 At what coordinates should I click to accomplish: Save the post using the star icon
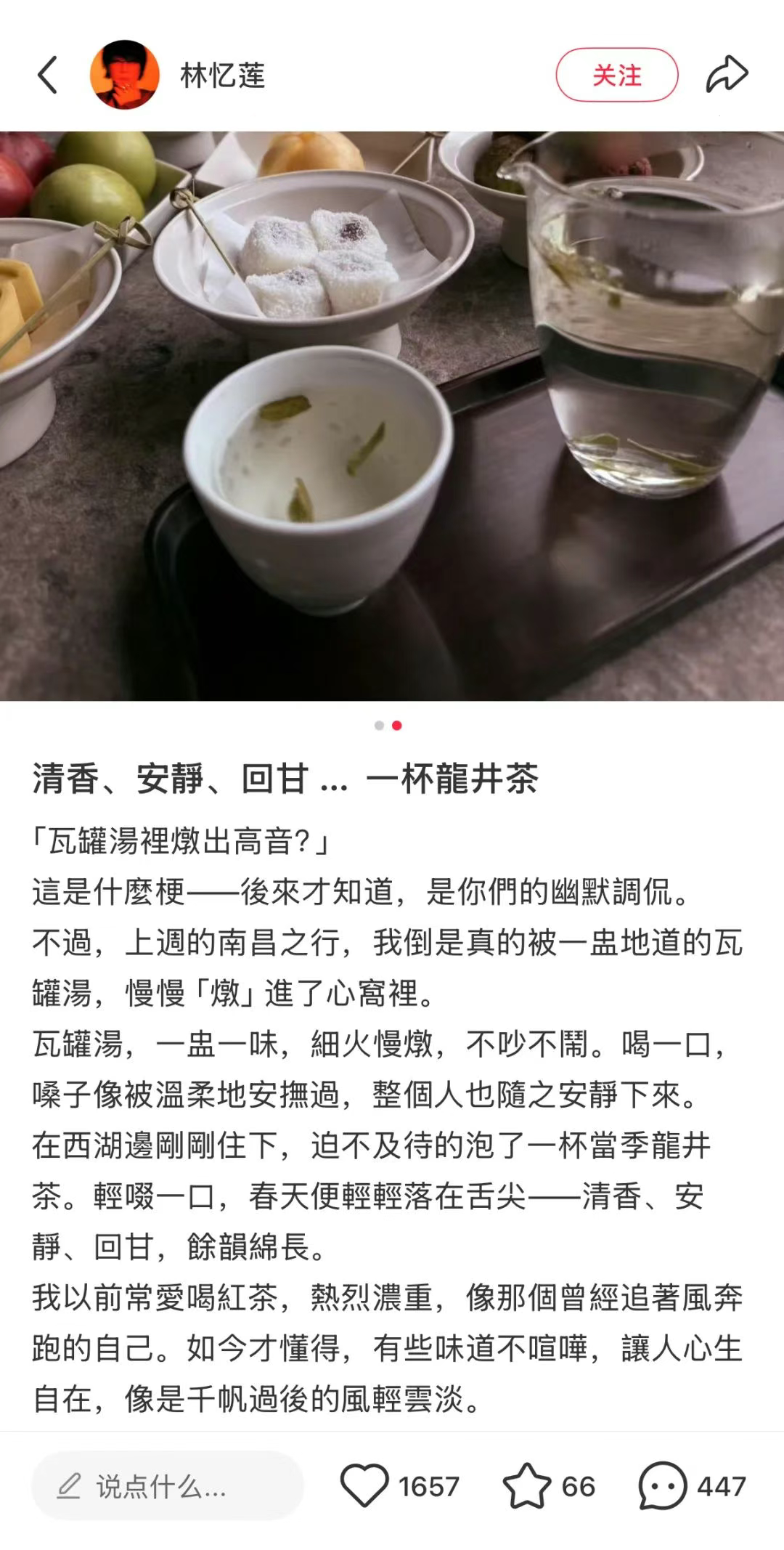click(526, 1486)
